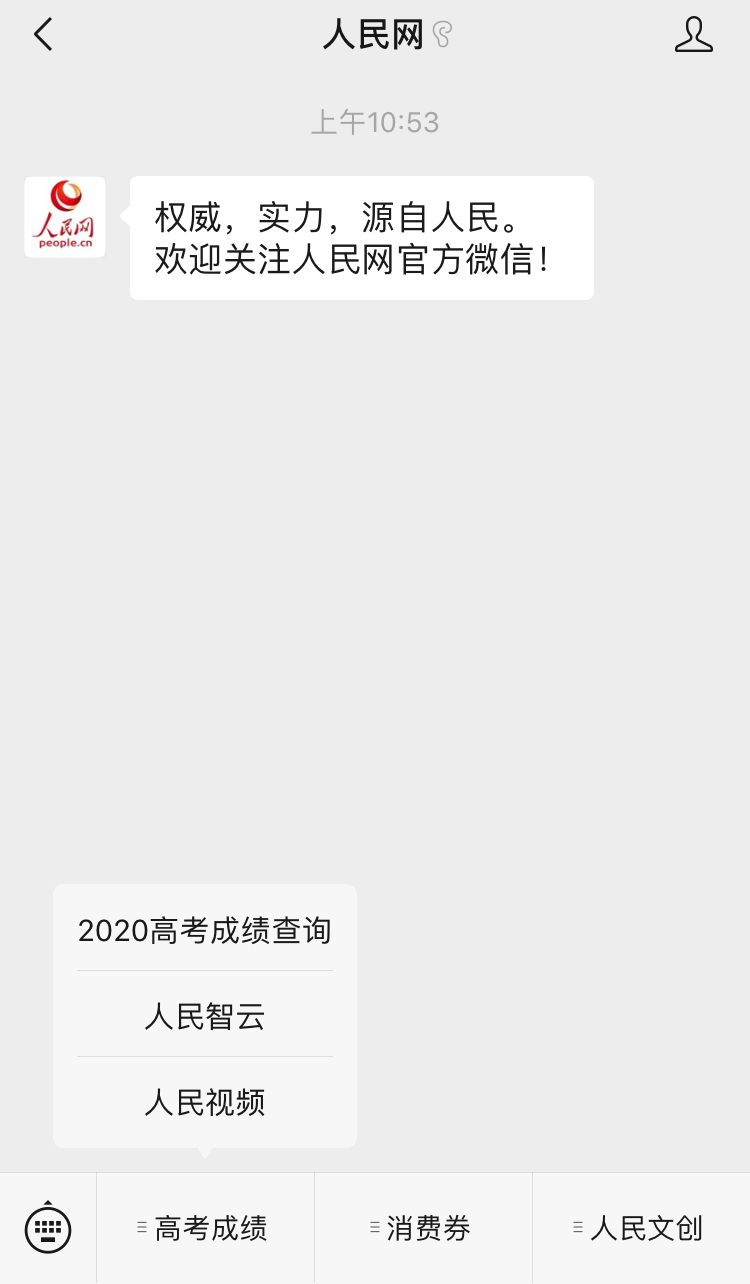750x1284 pixels.
Task: Select 2020高考成绩查询 from the popup menu
Action: (204, 930)
